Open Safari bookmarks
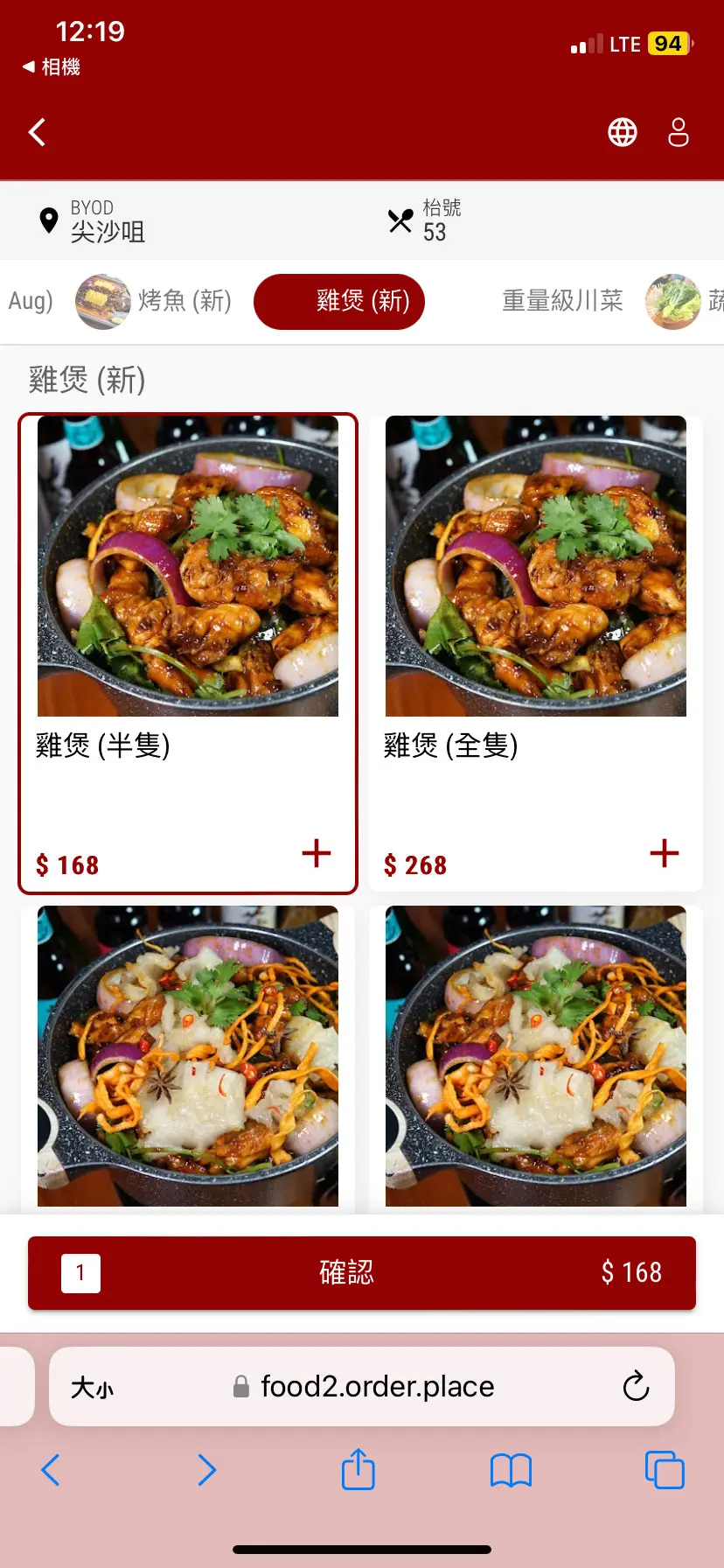This screenshot has height=1568, width=724. 512,1470
